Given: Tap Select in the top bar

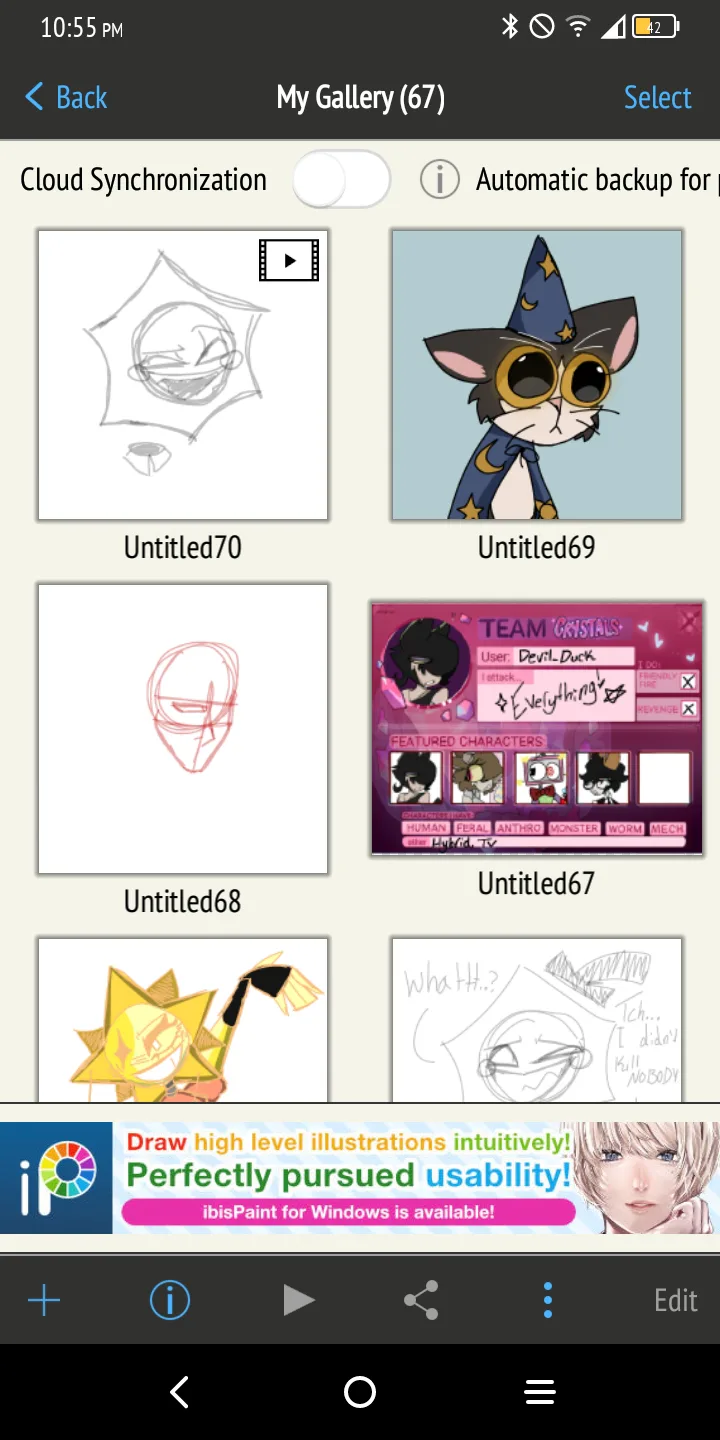Looking at the screenshot, I should pos(657,97).
